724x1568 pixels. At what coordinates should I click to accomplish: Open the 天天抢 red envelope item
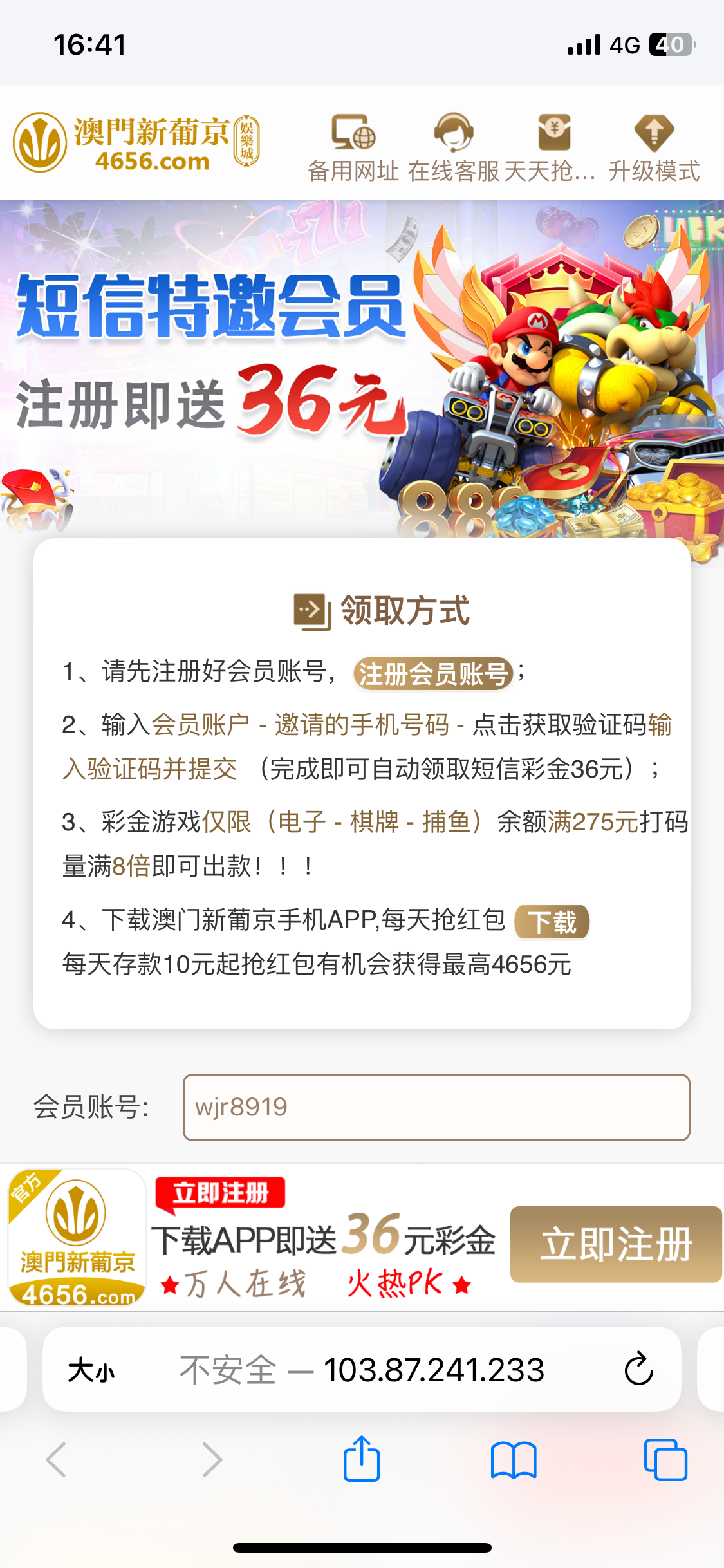tap(552, 147)
